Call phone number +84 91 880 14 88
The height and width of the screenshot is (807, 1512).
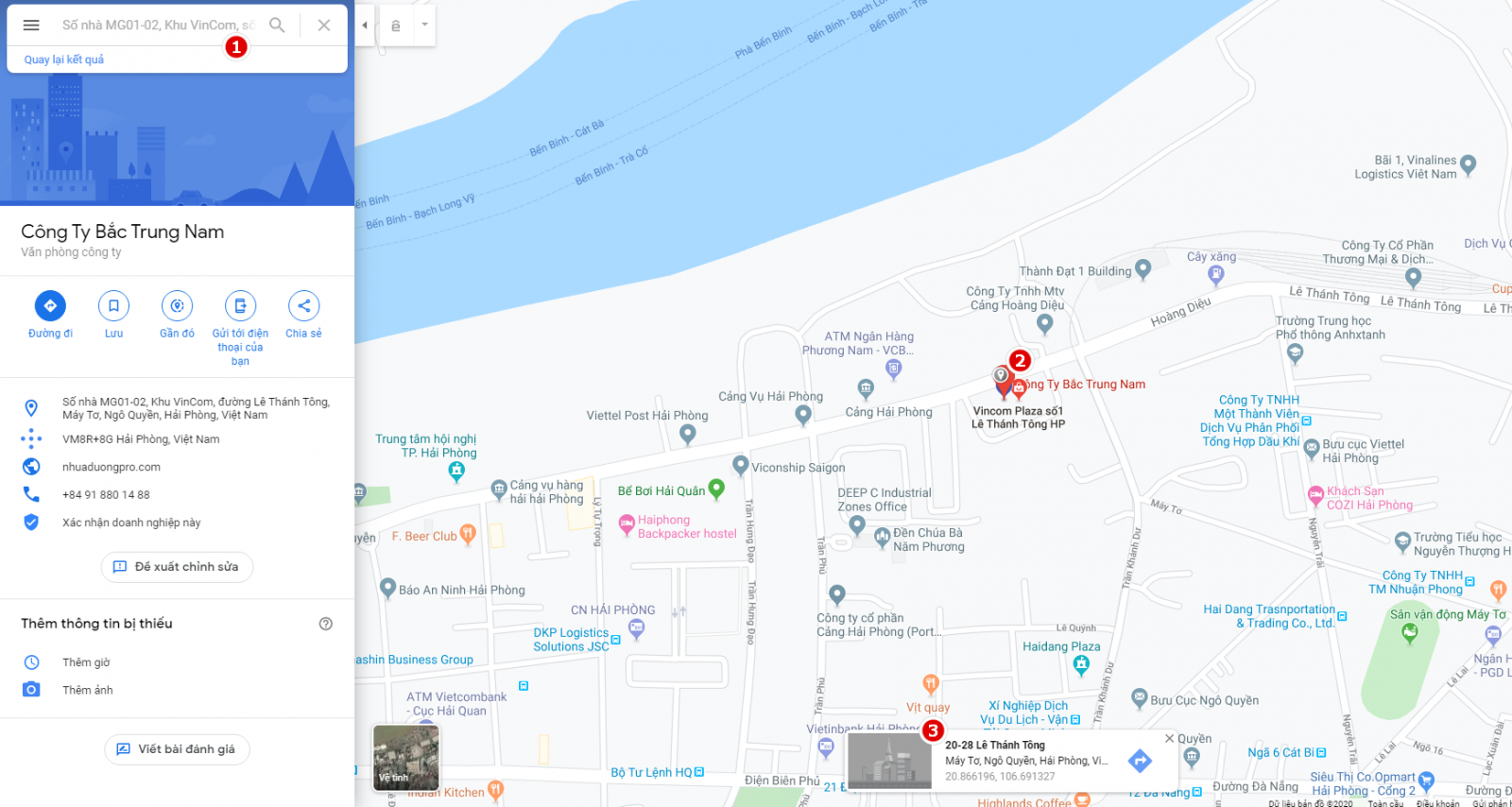pos(106,494)
